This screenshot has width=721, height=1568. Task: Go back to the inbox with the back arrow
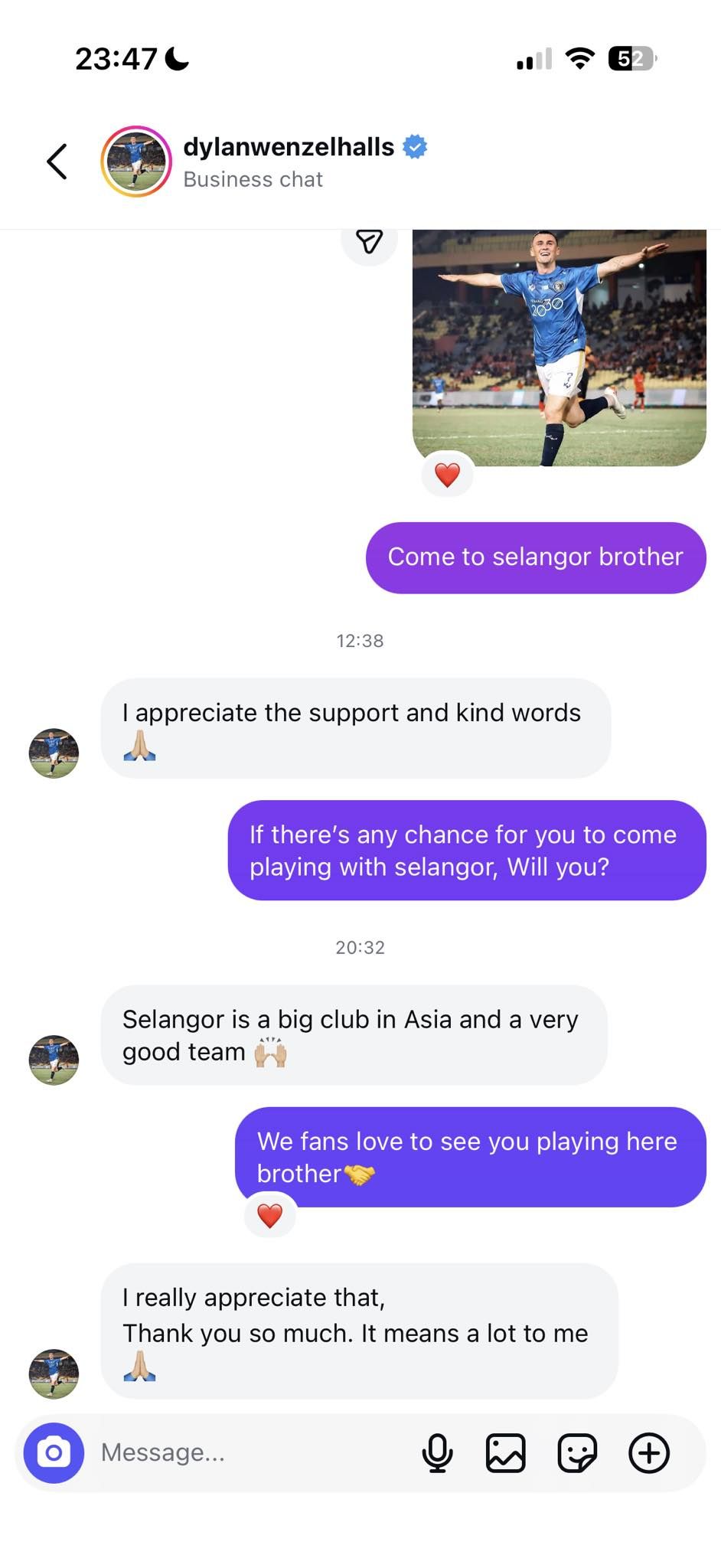56,161
